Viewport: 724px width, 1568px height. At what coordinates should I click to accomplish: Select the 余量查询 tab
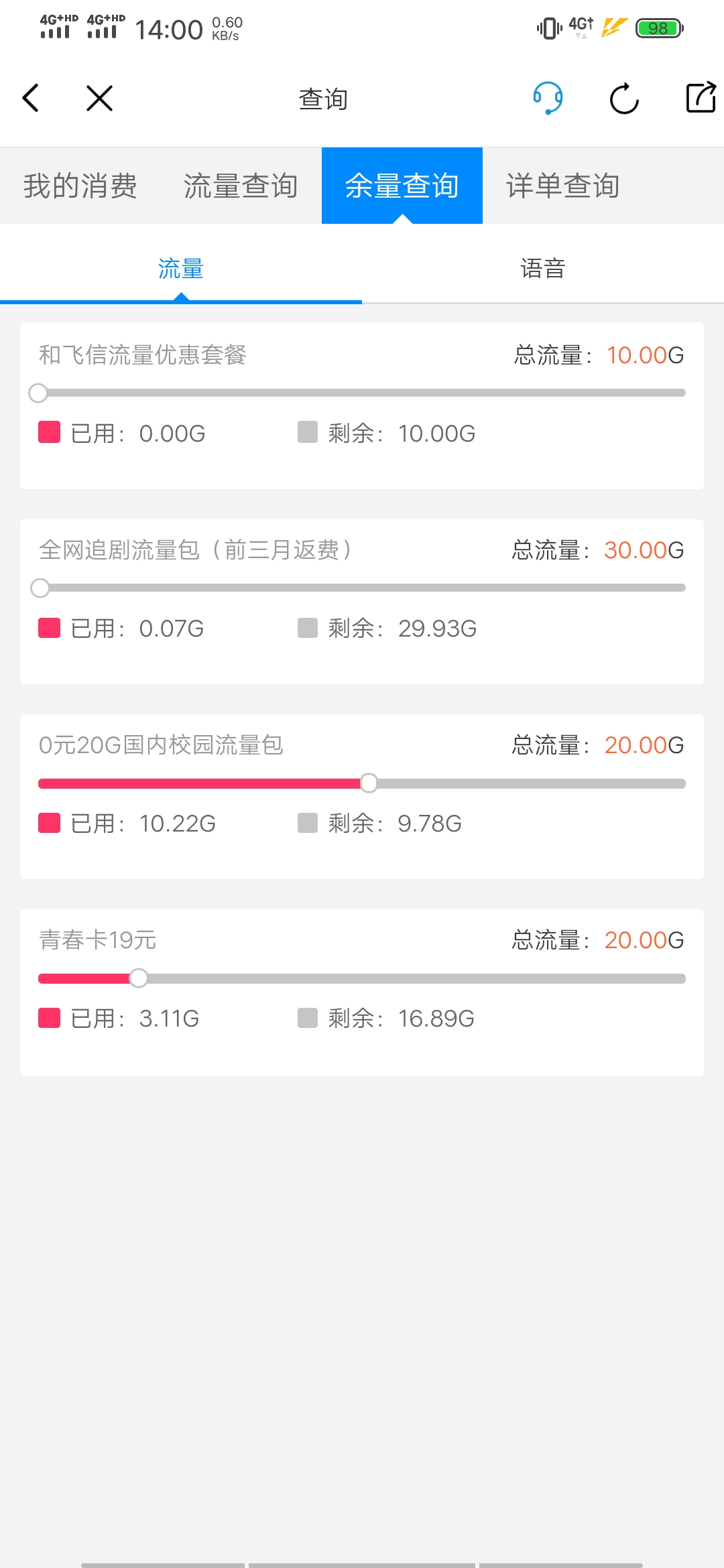pyautogui.click(x=402, y=186)
